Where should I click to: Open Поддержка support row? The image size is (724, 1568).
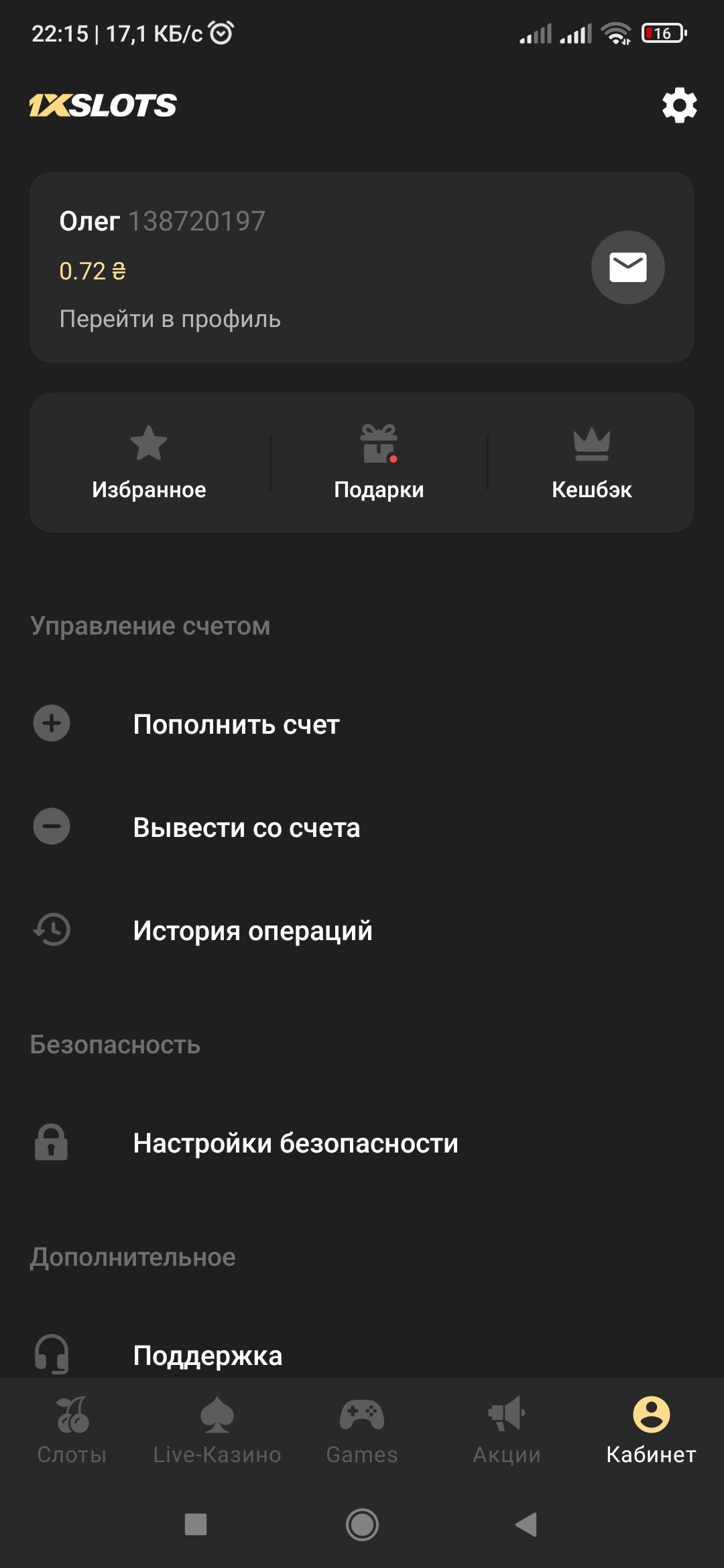pyautogui.click(x=207, y=1356)
